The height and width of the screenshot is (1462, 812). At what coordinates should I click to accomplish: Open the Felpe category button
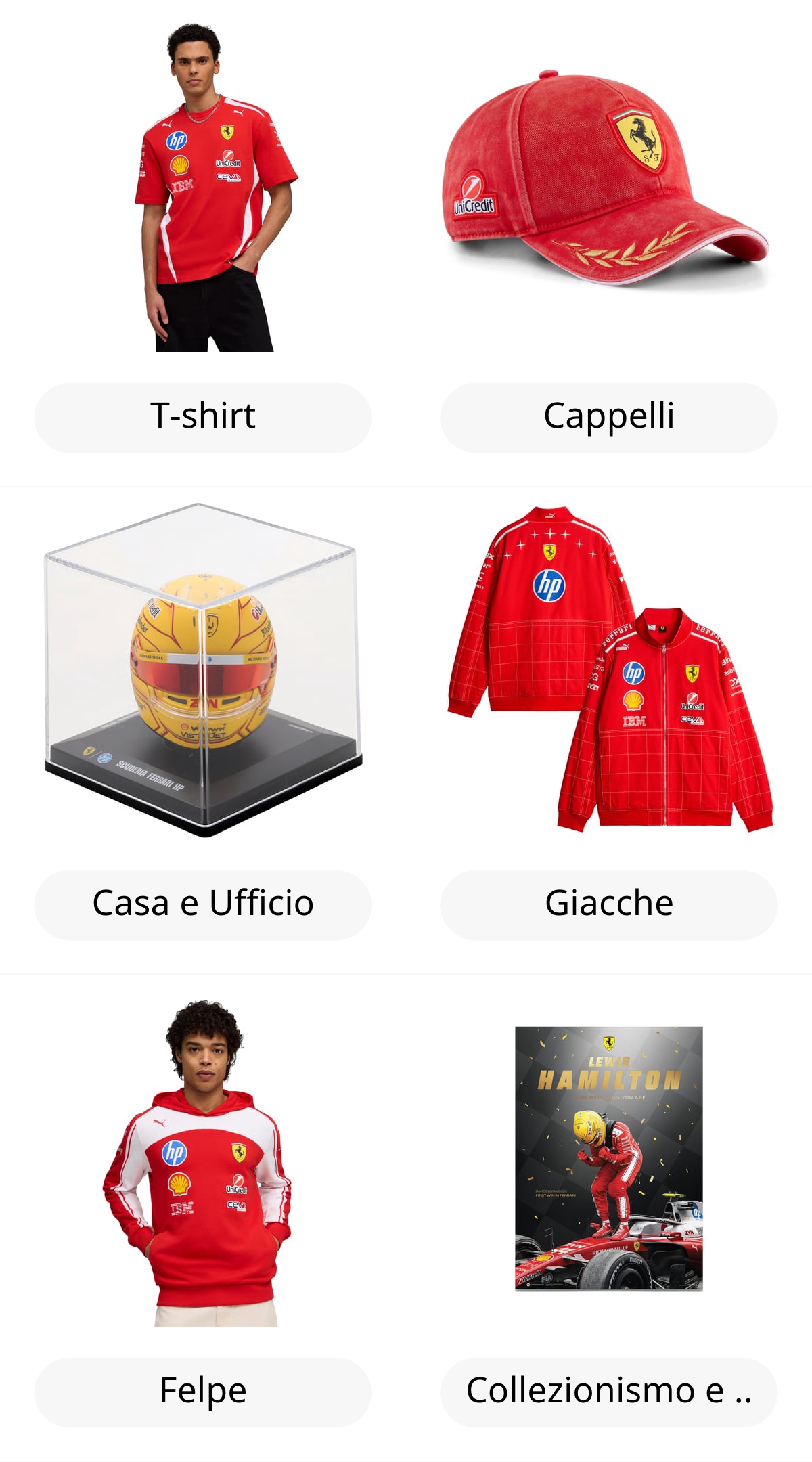pos(203,1392)
